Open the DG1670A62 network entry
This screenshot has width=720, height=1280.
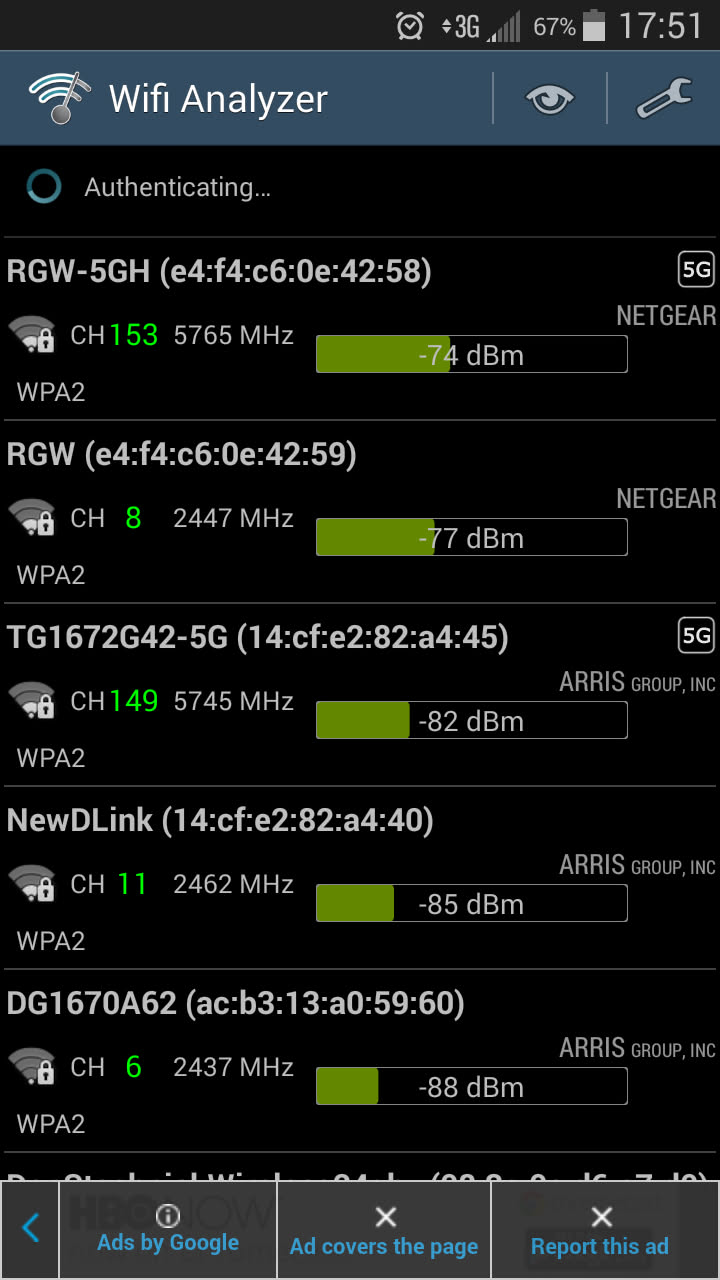click(x=360, y=1062)
